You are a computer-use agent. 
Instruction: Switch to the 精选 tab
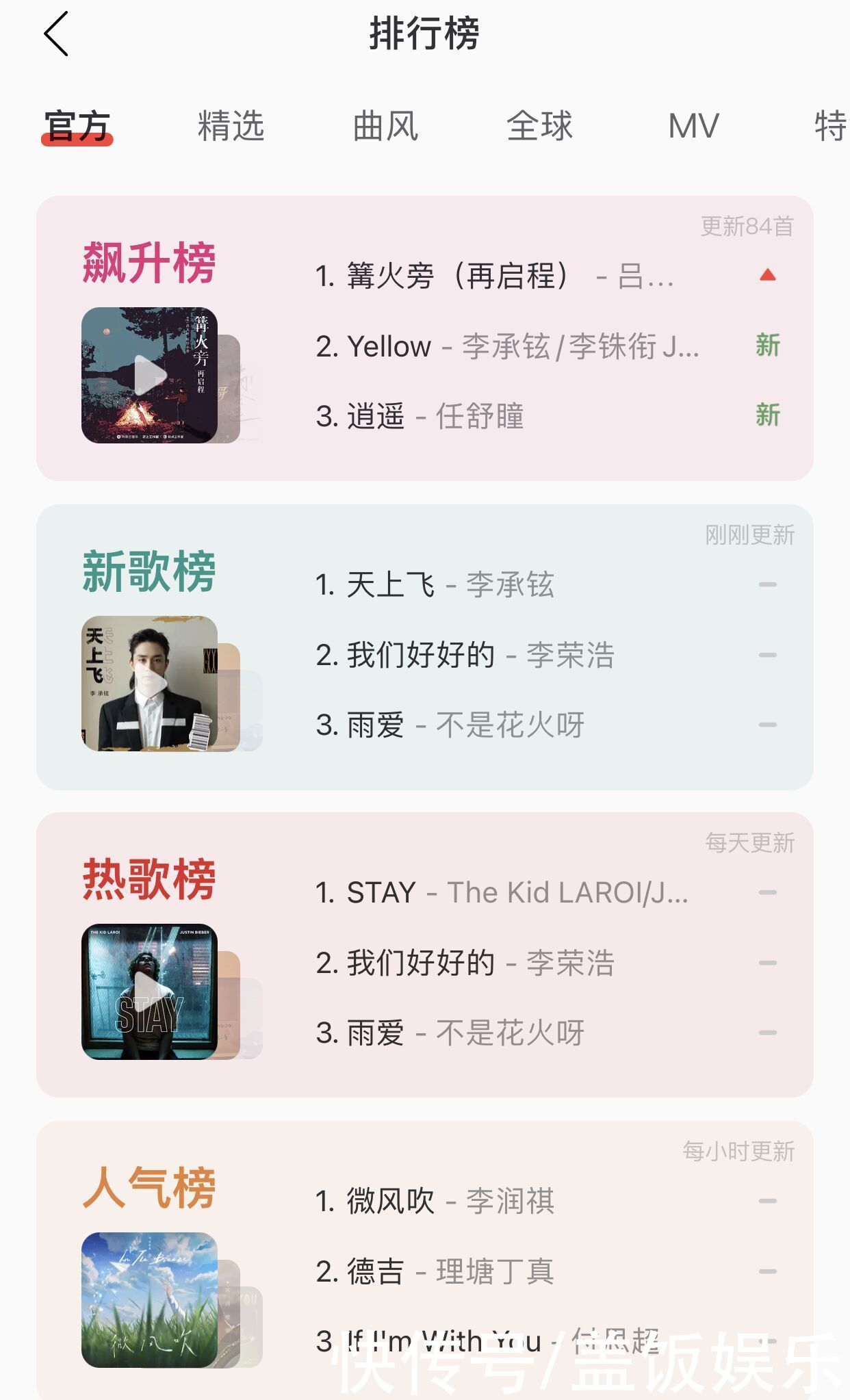coord(231,126)
